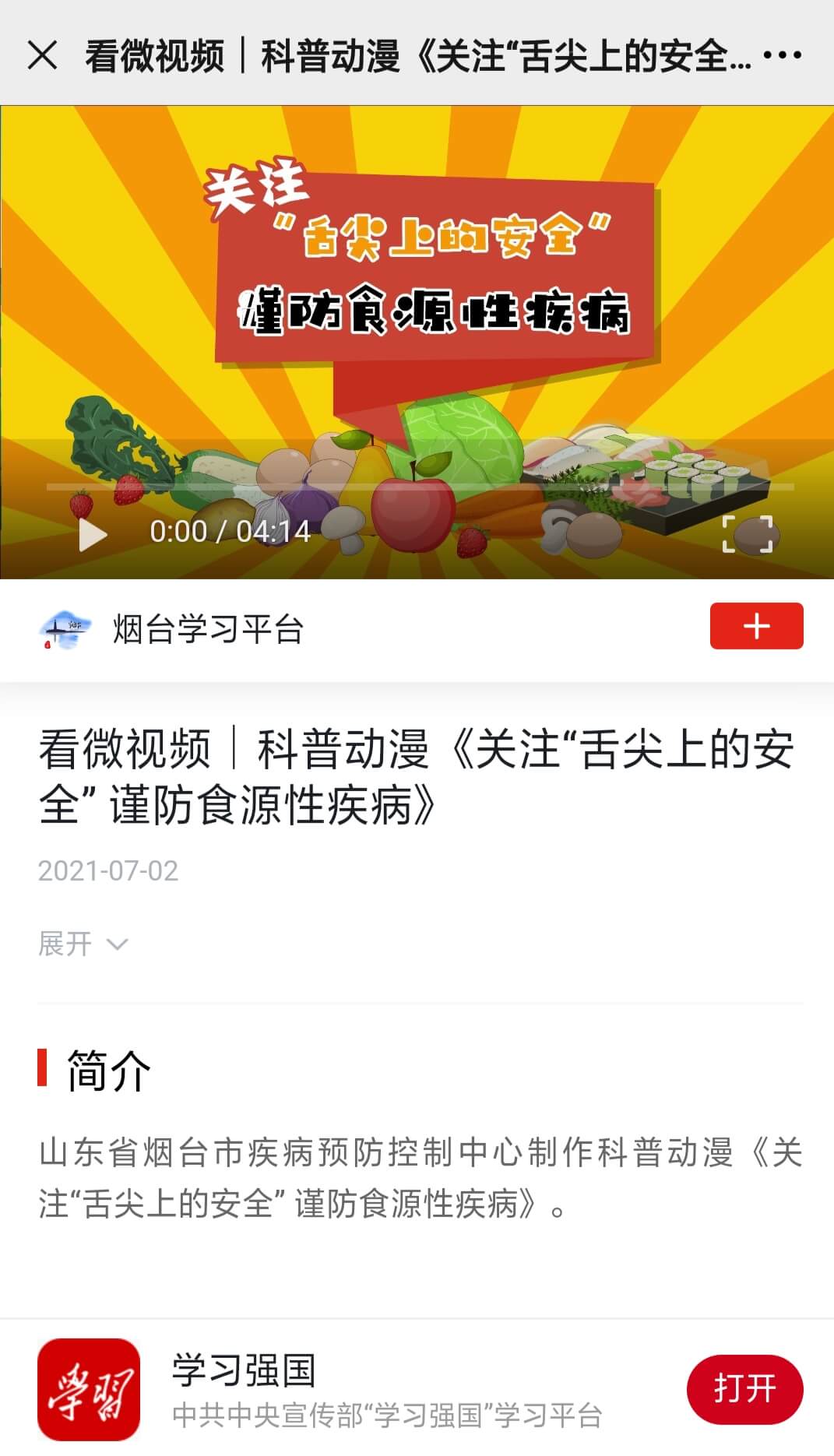
Task: Play the food safety video
Action: pos(93,533)
